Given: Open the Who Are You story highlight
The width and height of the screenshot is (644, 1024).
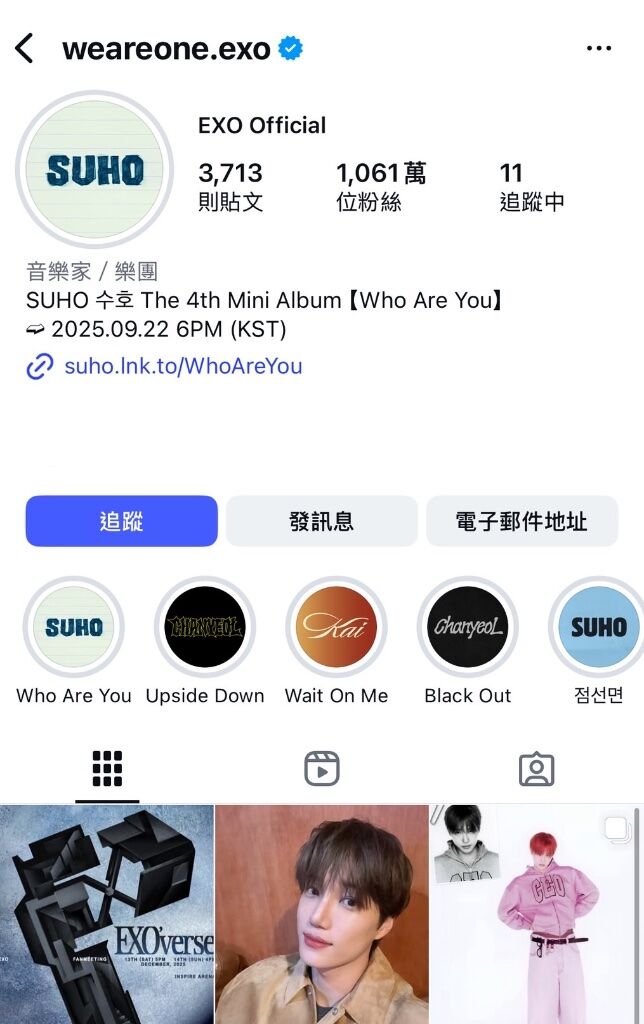Looking at the screenshot, I should point(74,627).
